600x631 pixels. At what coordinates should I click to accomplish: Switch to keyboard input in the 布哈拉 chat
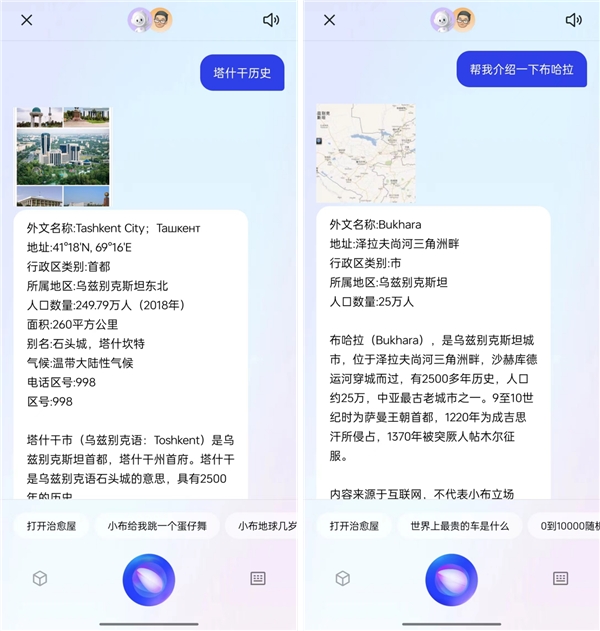point(560,578)
